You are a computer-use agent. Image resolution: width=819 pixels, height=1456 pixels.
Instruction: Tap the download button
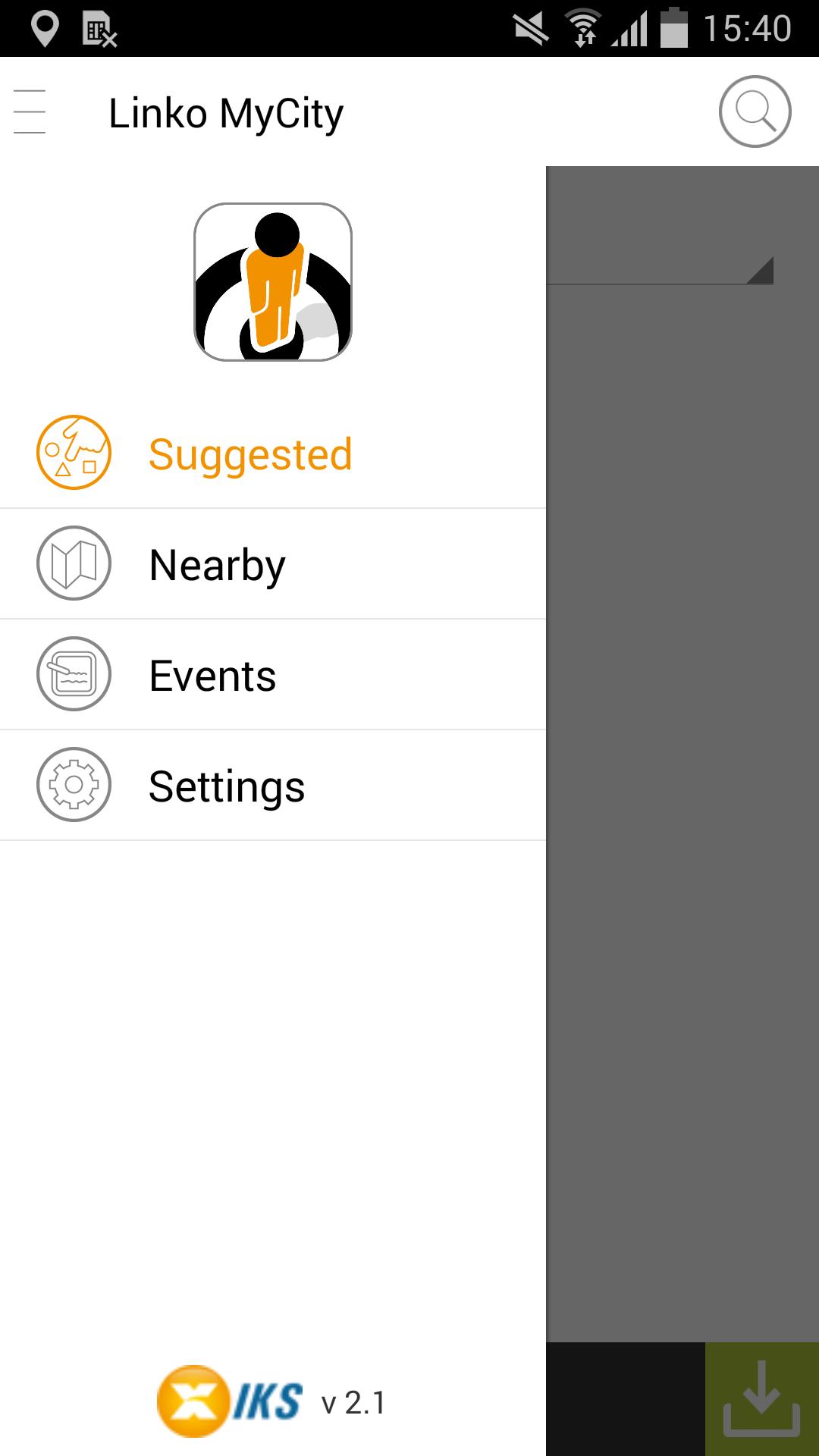tap(761, 1399)
